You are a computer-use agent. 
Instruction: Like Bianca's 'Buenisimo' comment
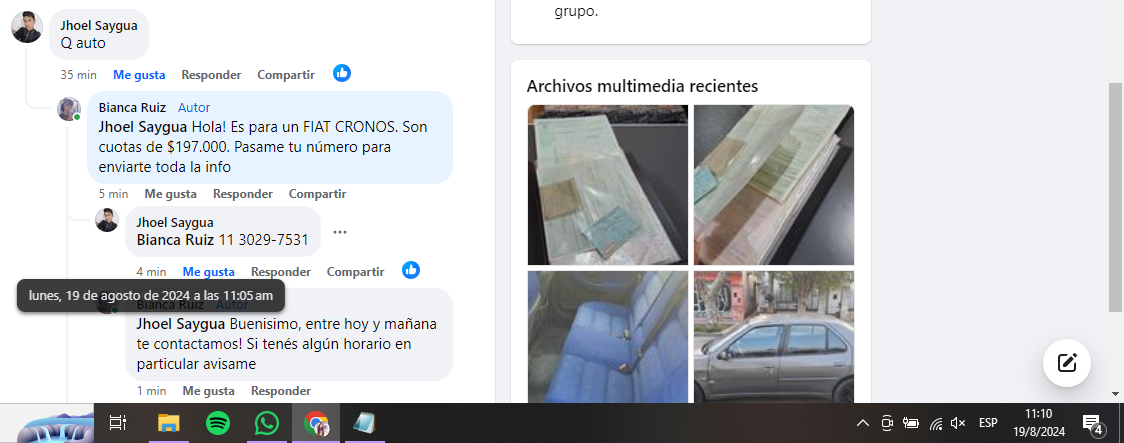pyautogui.click(x=208, y=391)
